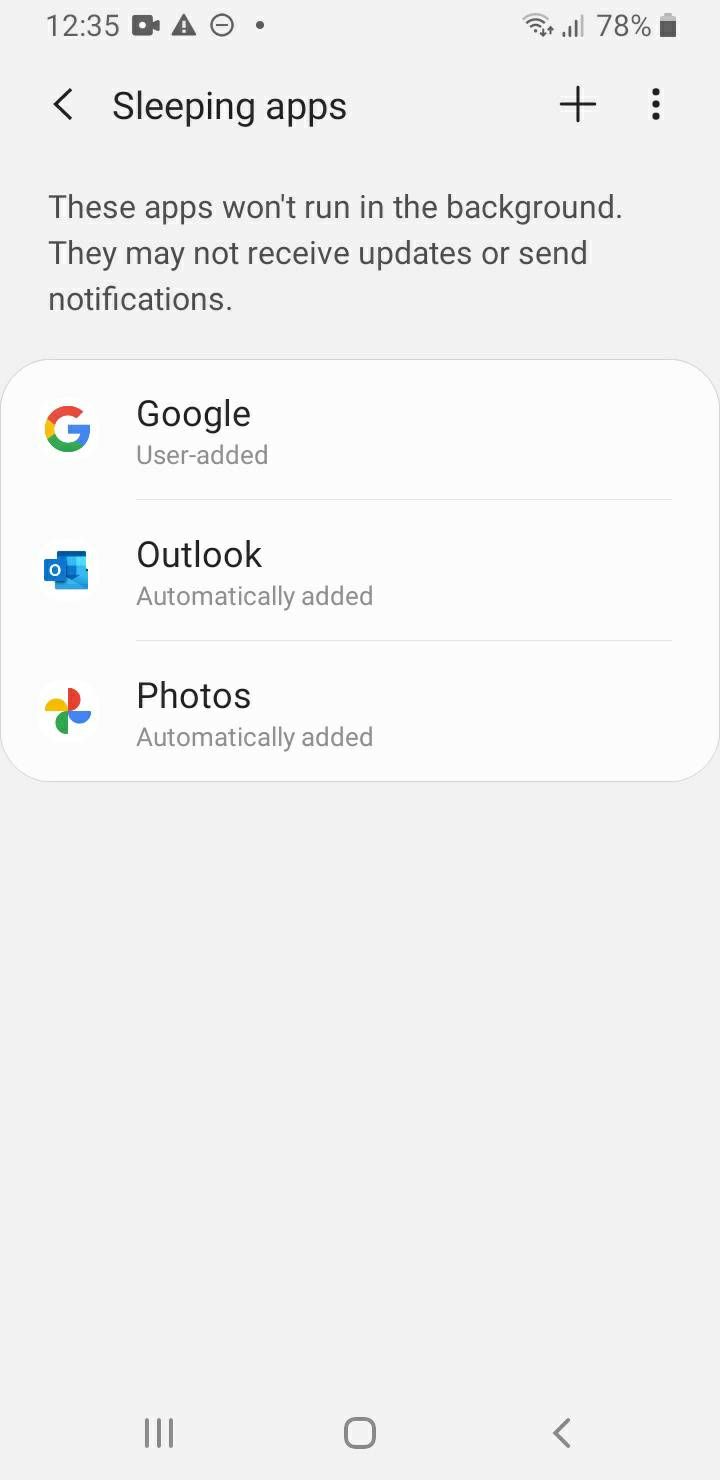720x1480 pixels.
Task: Open the Outlook sleeping app row
Action: (360, 572)
